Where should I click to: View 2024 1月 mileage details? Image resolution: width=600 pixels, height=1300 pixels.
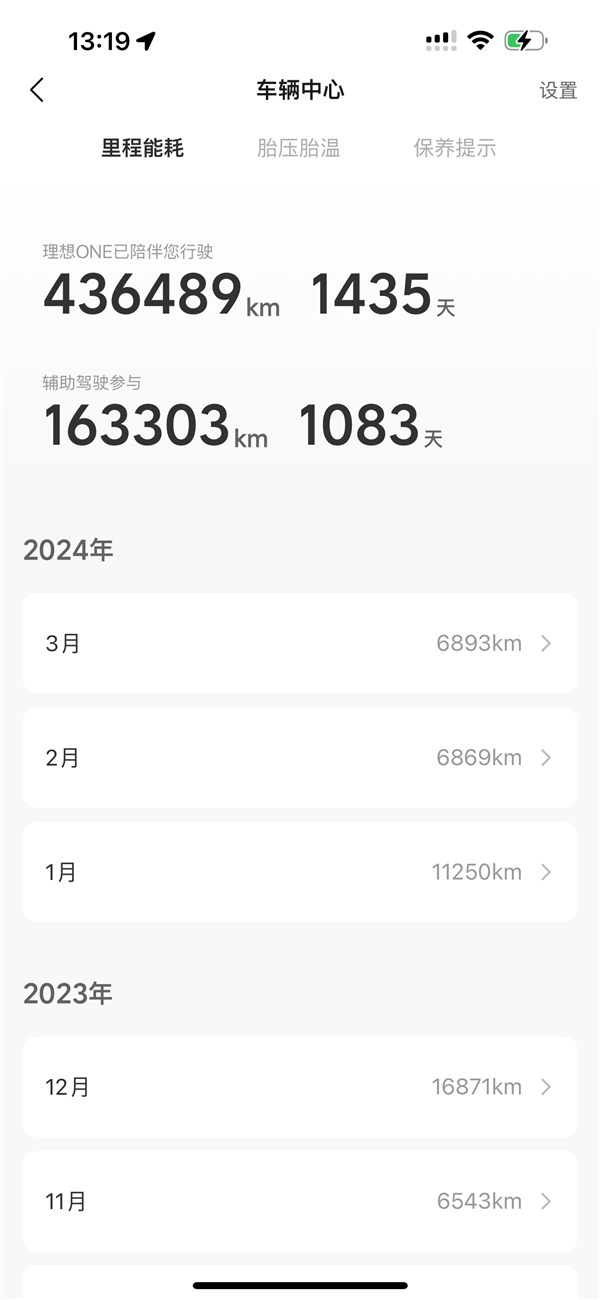point(300,872)
